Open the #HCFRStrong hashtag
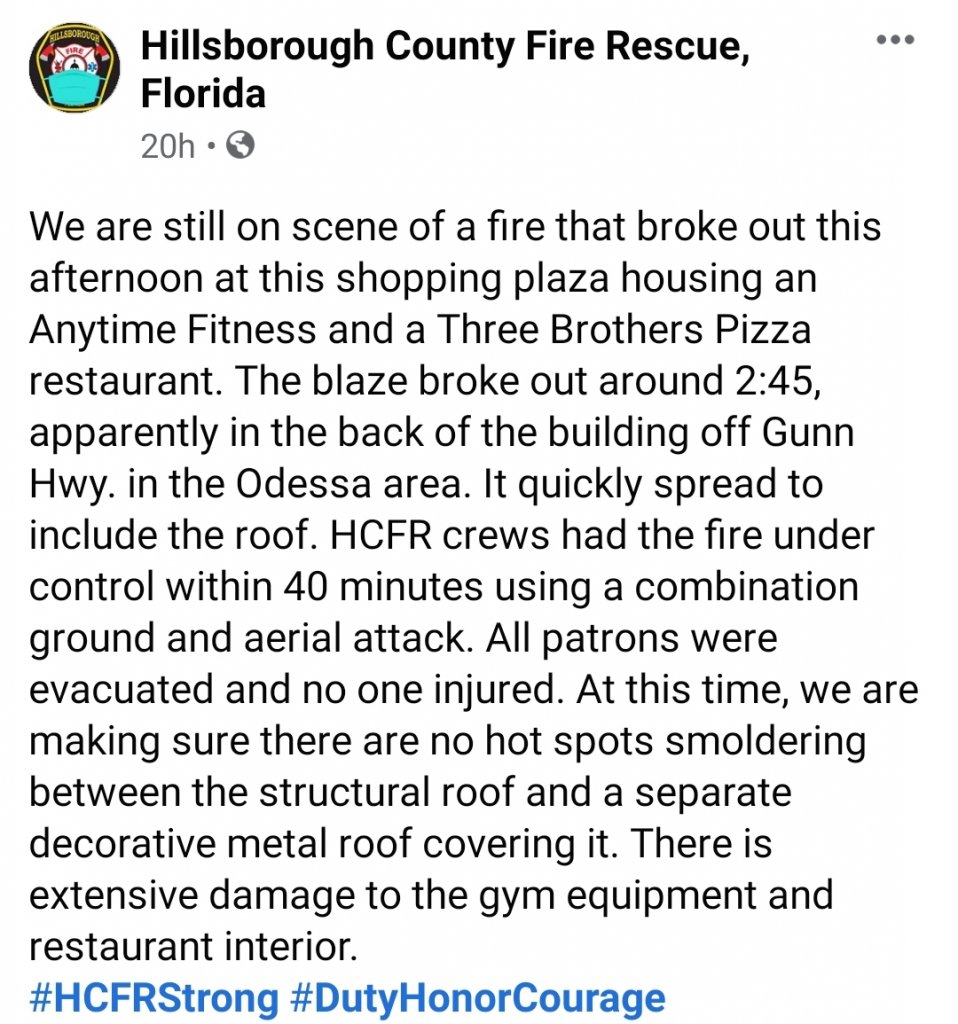 coord(154,997)
